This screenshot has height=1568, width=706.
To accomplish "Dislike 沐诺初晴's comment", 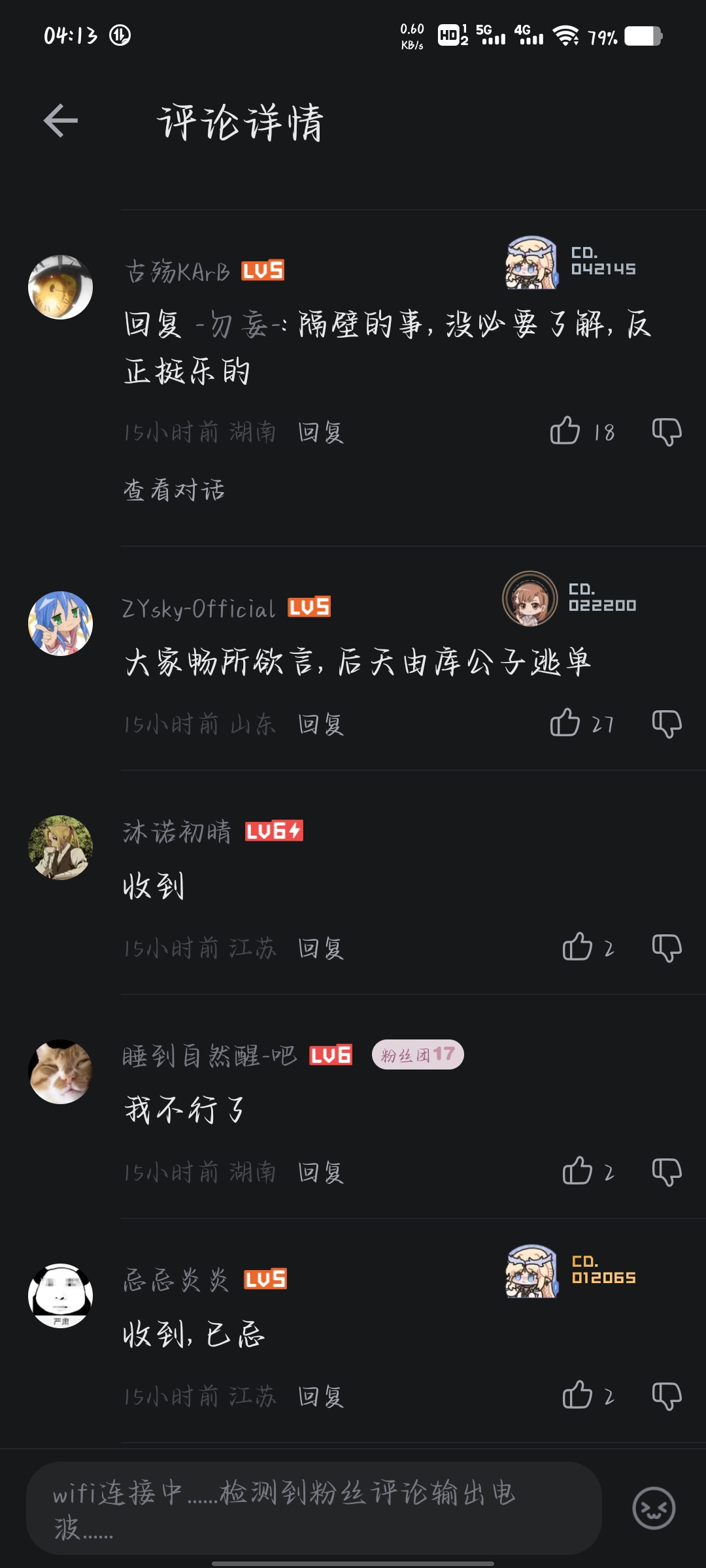I will click(x=667, y=947).
